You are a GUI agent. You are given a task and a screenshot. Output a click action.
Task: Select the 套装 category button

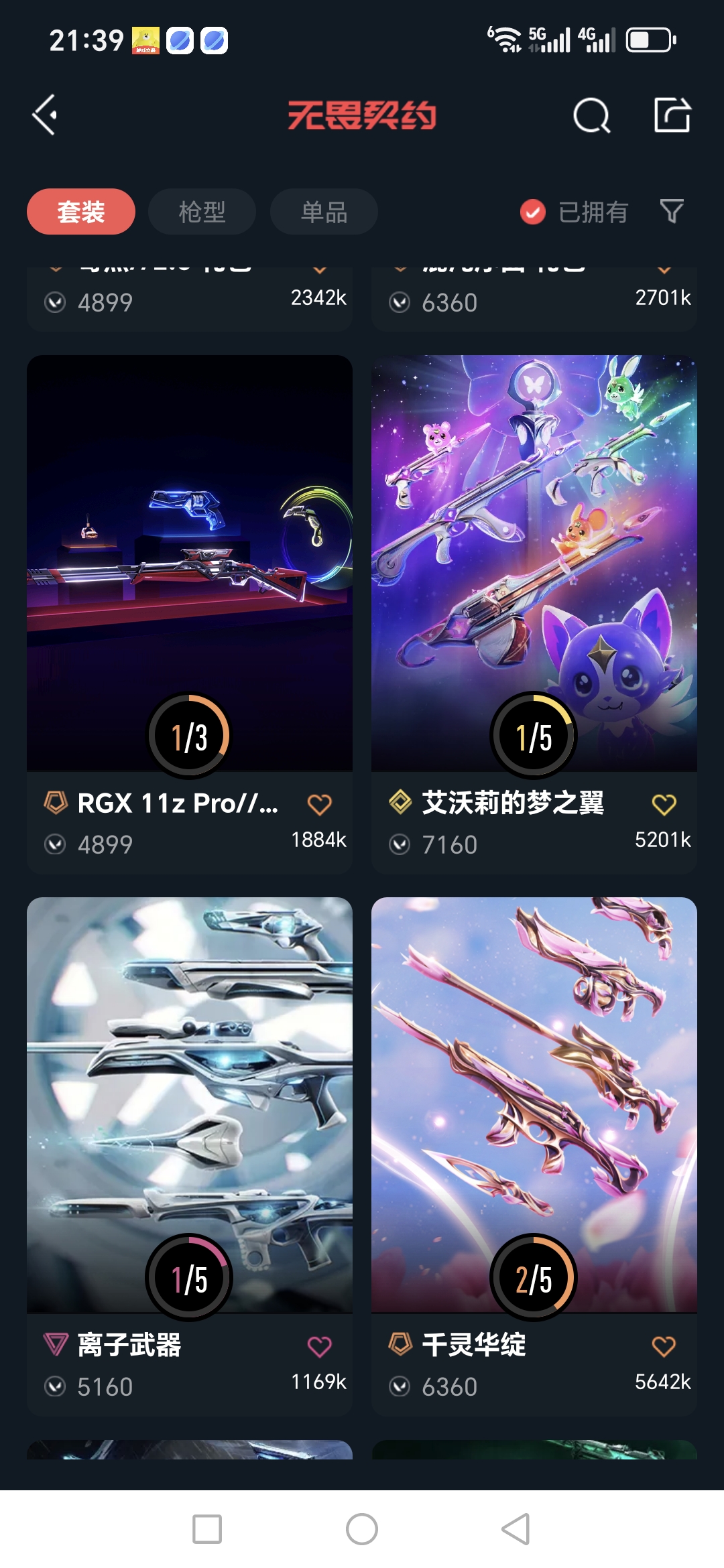[80, 212]
